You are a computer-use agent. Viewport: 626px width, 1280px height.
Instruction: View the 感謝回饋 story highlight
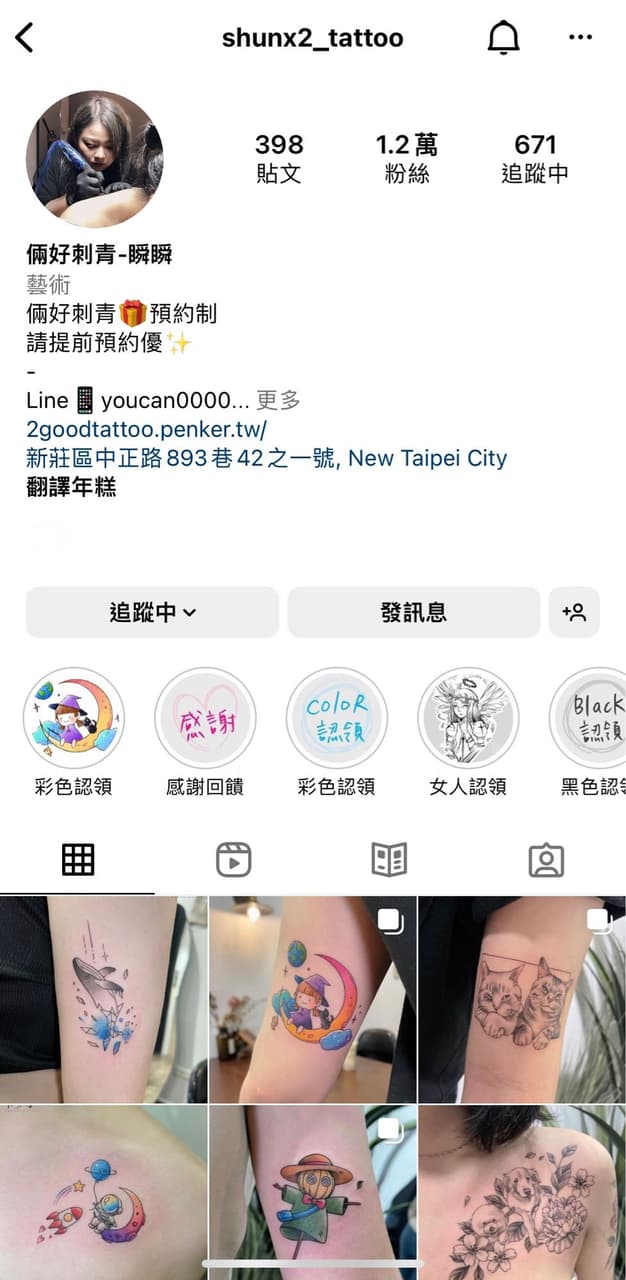[x=205, y=732]
